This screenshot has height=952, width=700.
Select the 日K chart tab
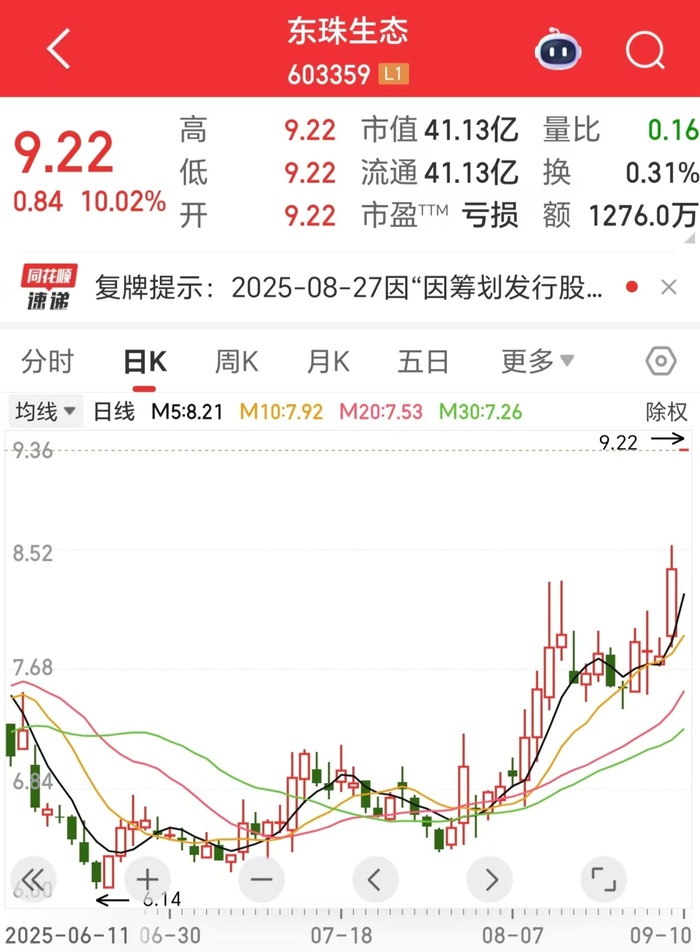point(145,362)
